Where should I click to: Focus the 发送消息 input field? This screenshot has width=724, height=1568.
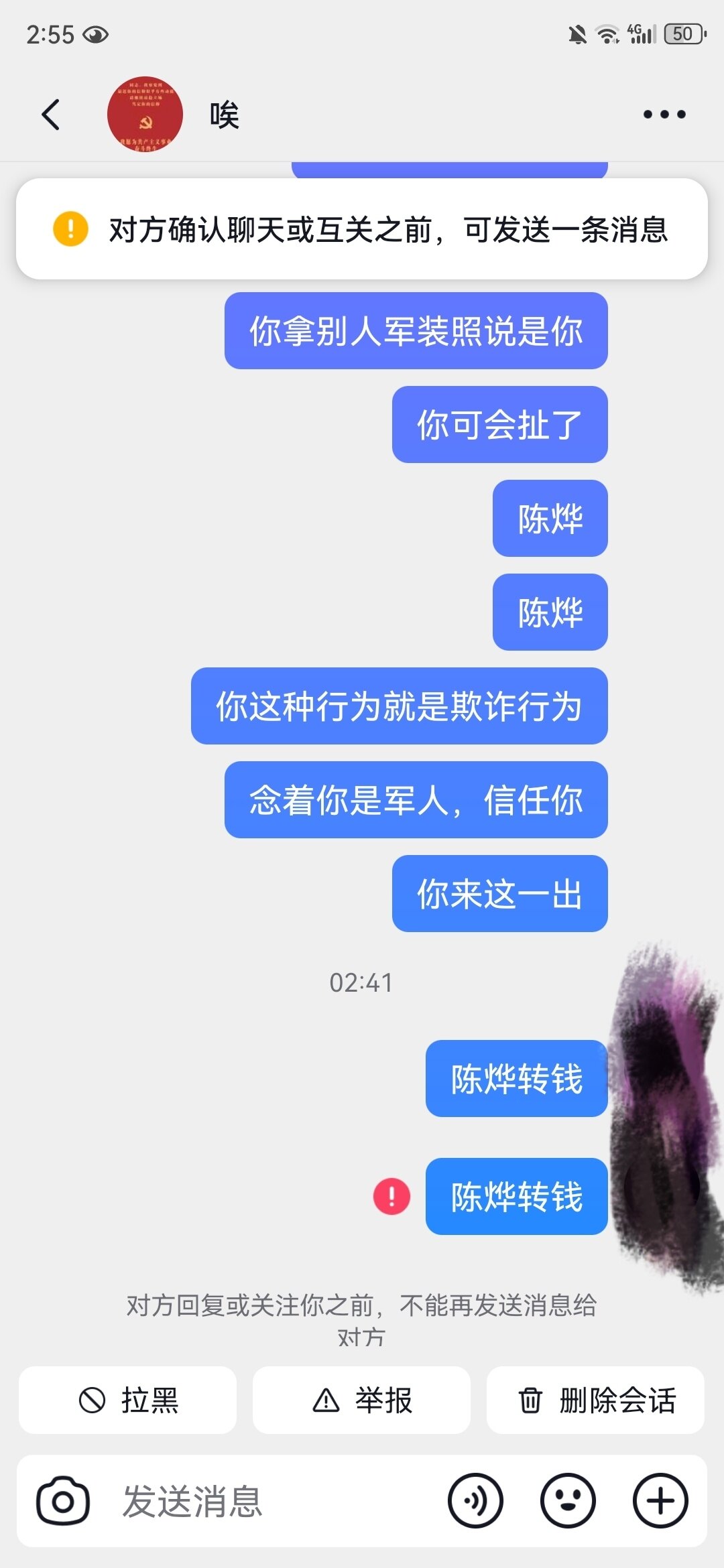(x=268, y=1501)
